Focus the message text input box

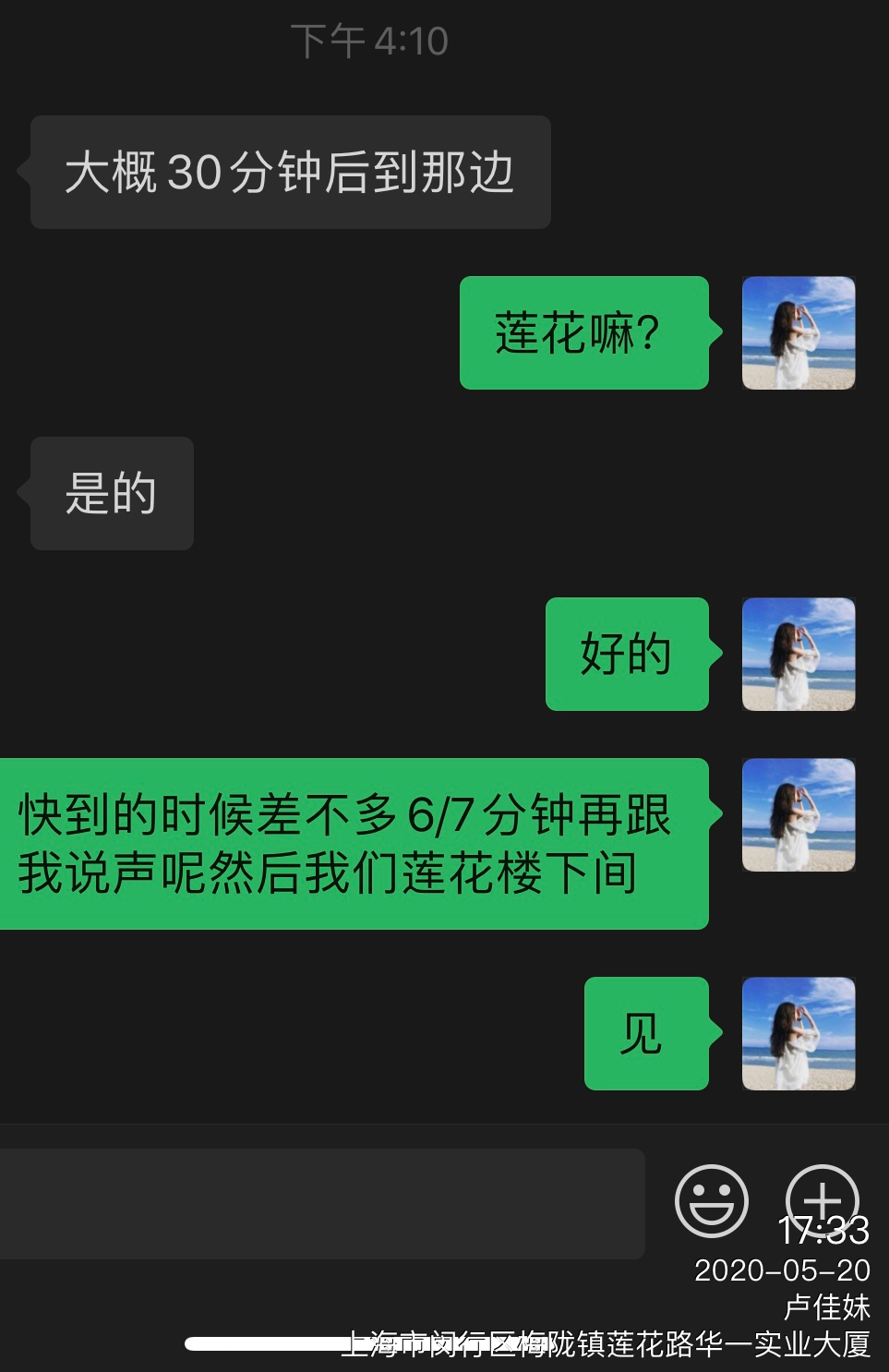point(321,1203)
